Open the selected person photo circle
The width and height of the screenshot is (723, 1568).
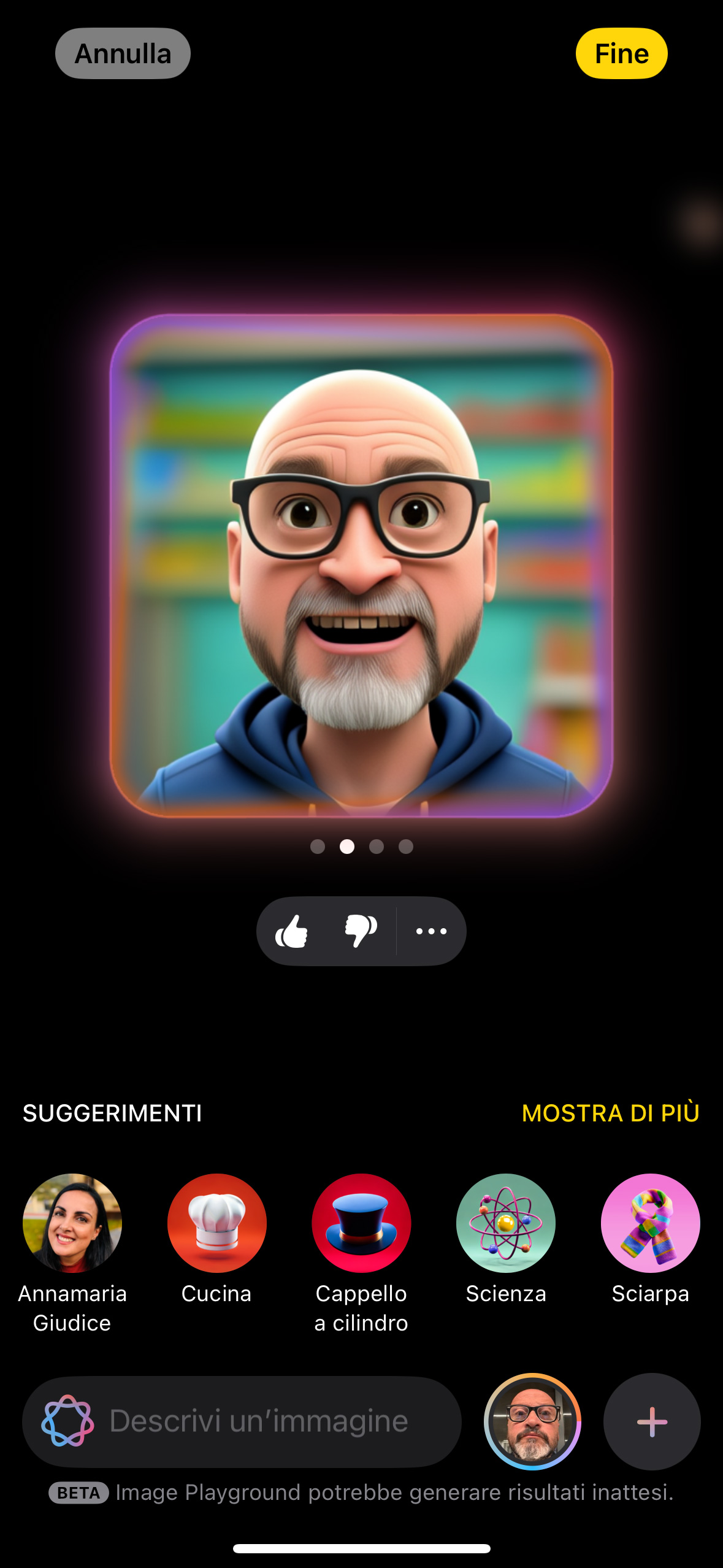pyautogui.click(x=532, y=1421)
